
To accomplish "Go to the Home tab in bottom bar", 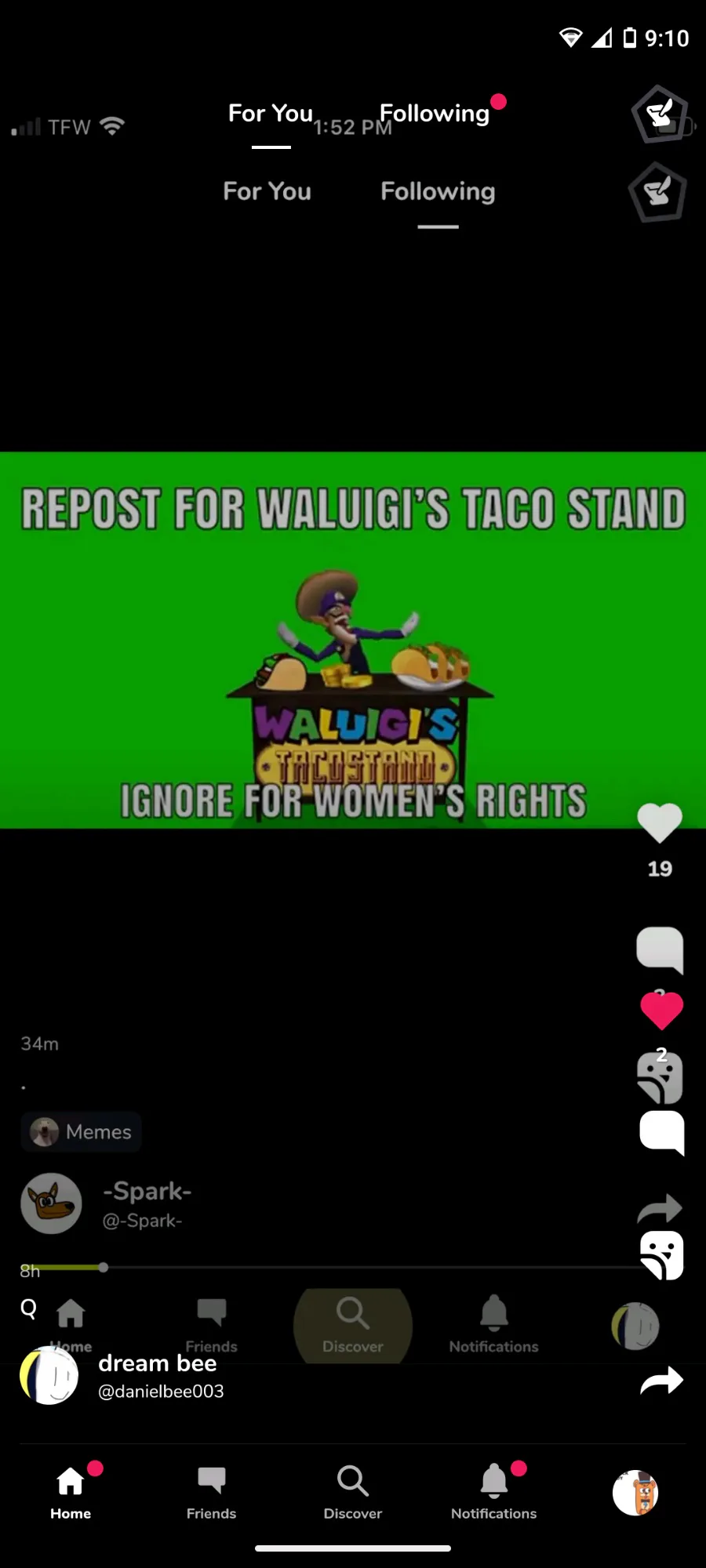I will pyautogui.click(x=71, y=1492).
